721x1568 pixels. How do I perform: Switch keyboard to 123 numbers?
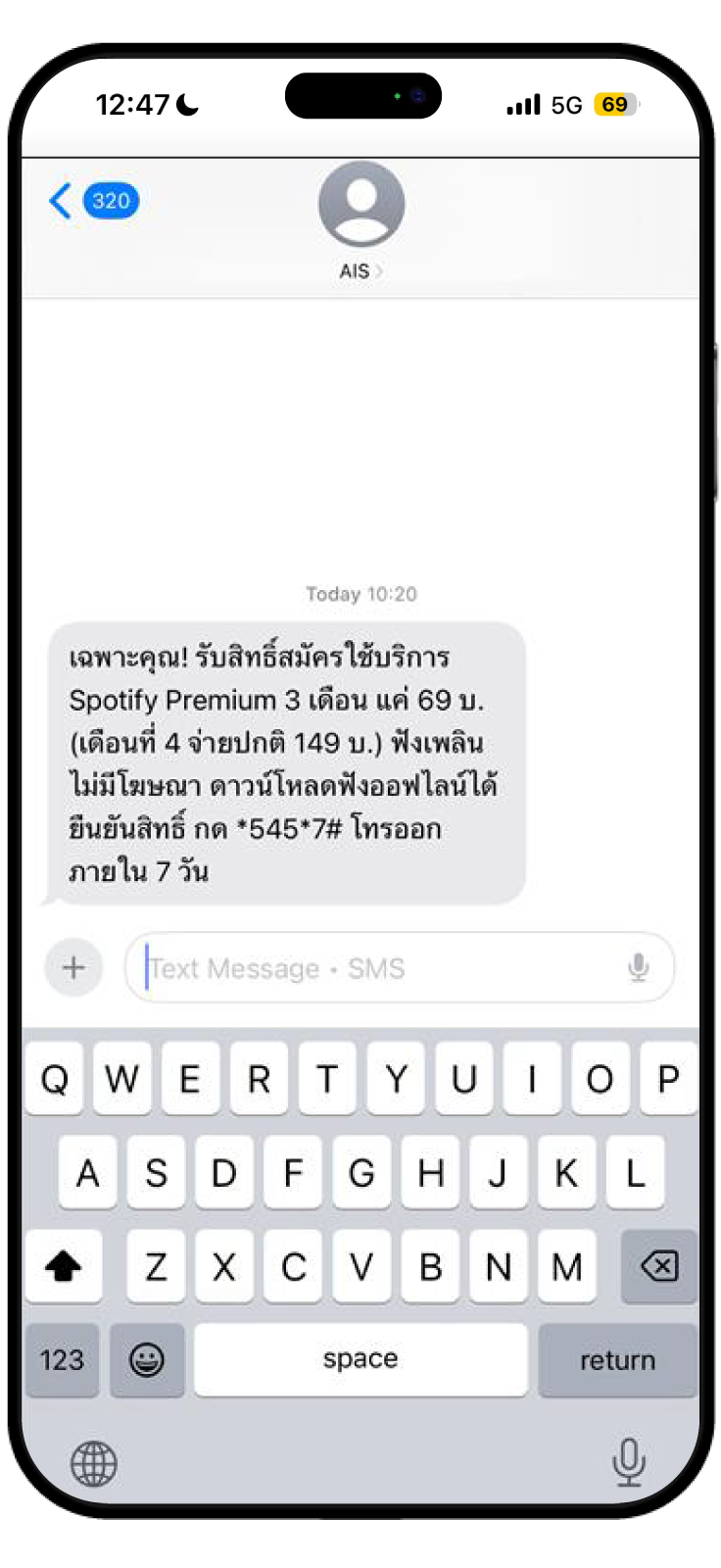click(x=62, y=1360)
